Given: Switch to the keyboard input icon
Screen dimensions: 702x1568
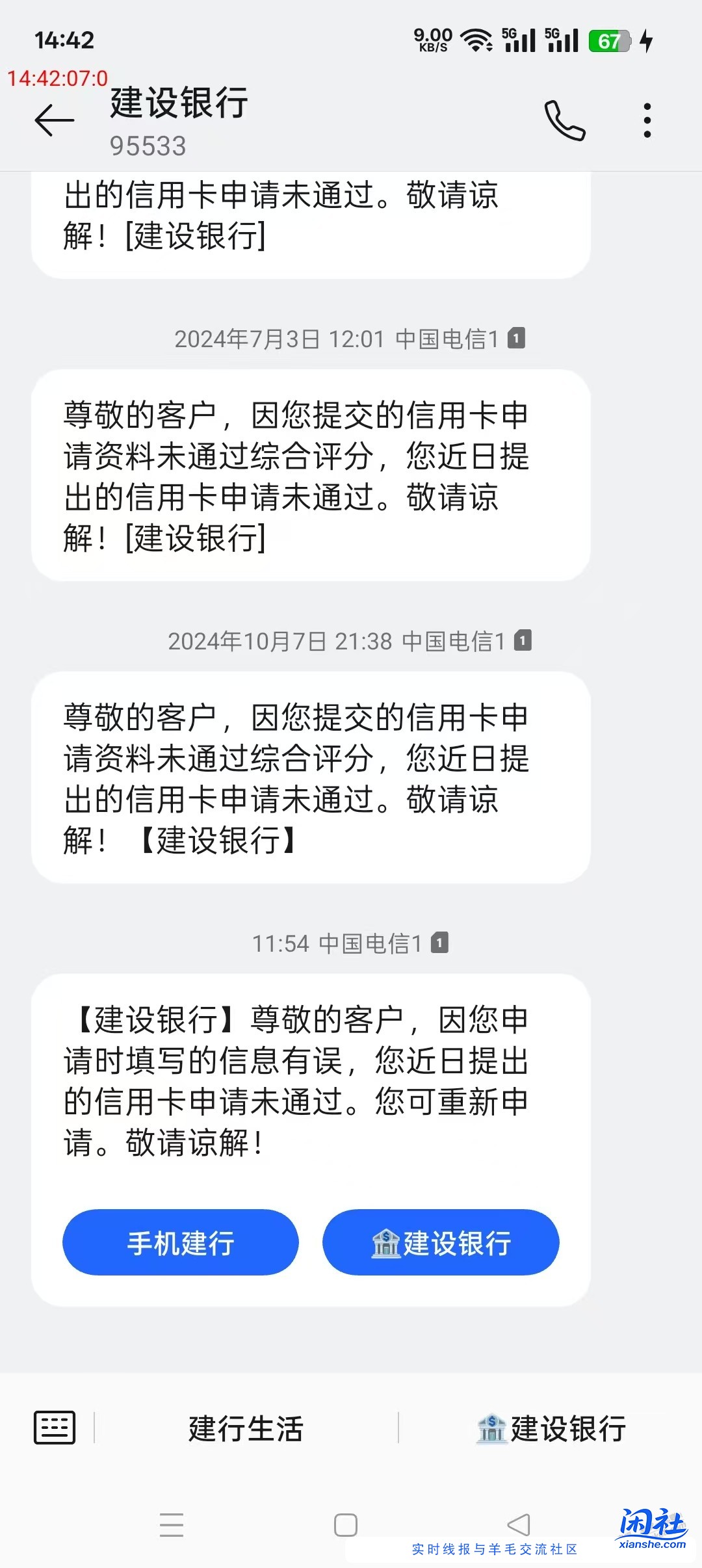Looking at the screenshot, I should pos(55,1428).
